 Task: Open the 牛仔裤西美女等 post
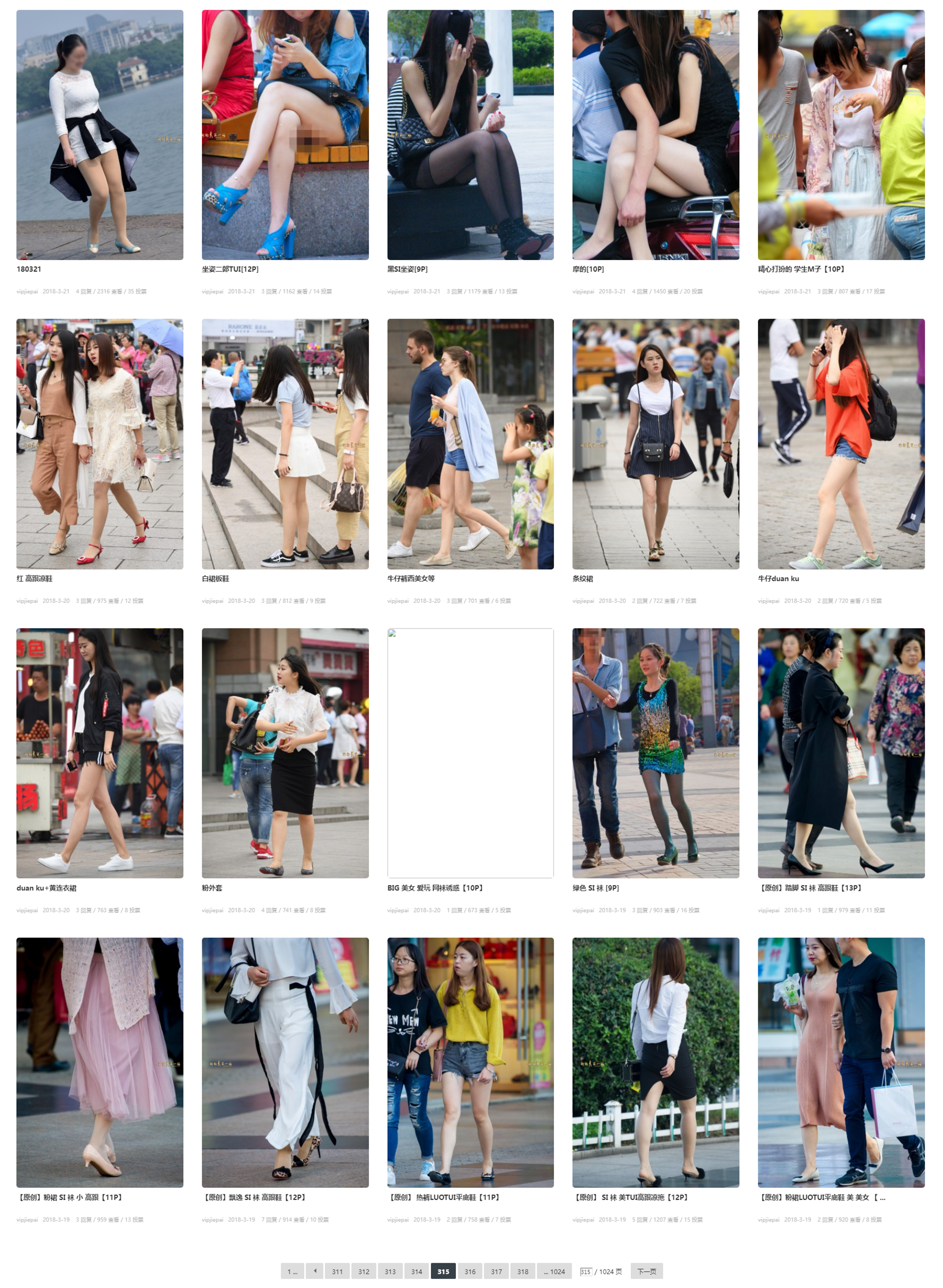click(x=410, y=579)
